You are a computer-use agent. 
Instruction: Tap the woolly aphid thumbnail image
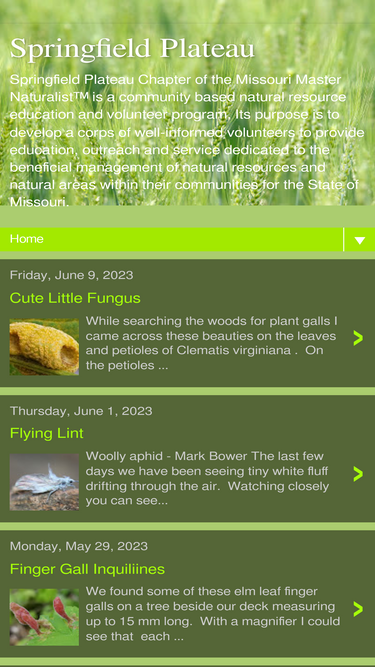point(44,482)
